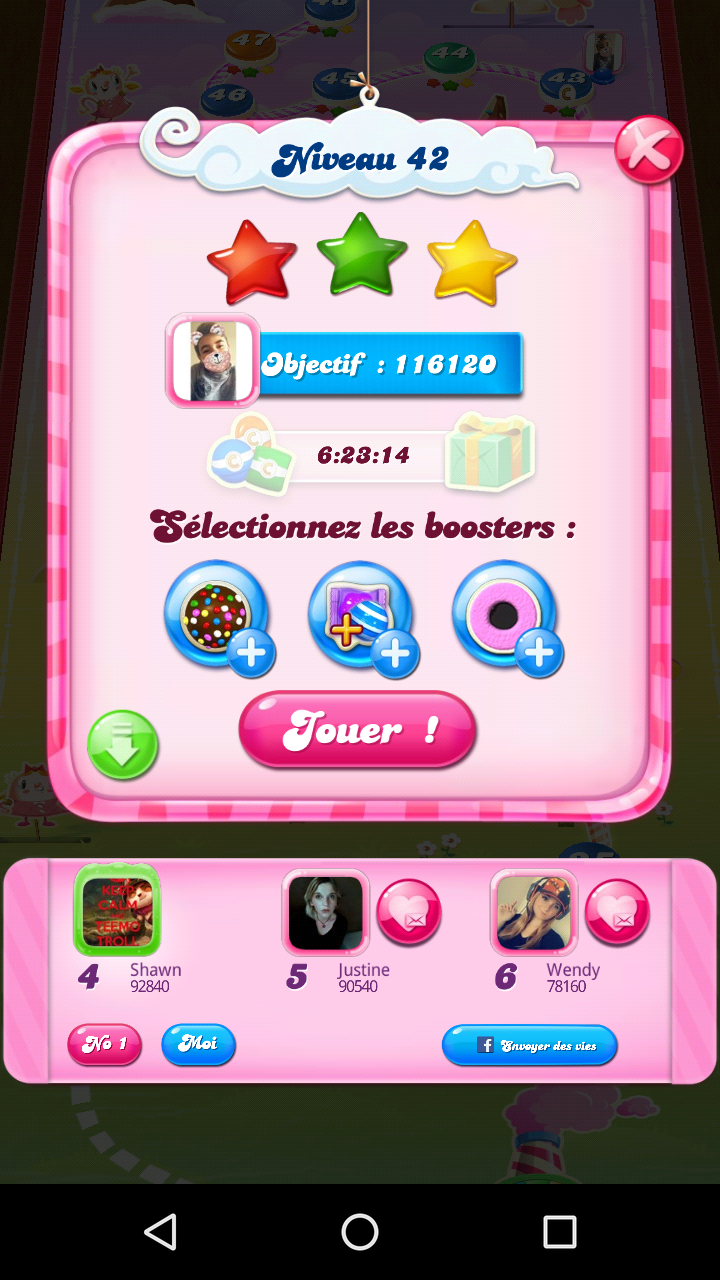Screen dimensions: 720x1280
Task: Add the pink coconut wheel booster
Action: coord(505,615)
